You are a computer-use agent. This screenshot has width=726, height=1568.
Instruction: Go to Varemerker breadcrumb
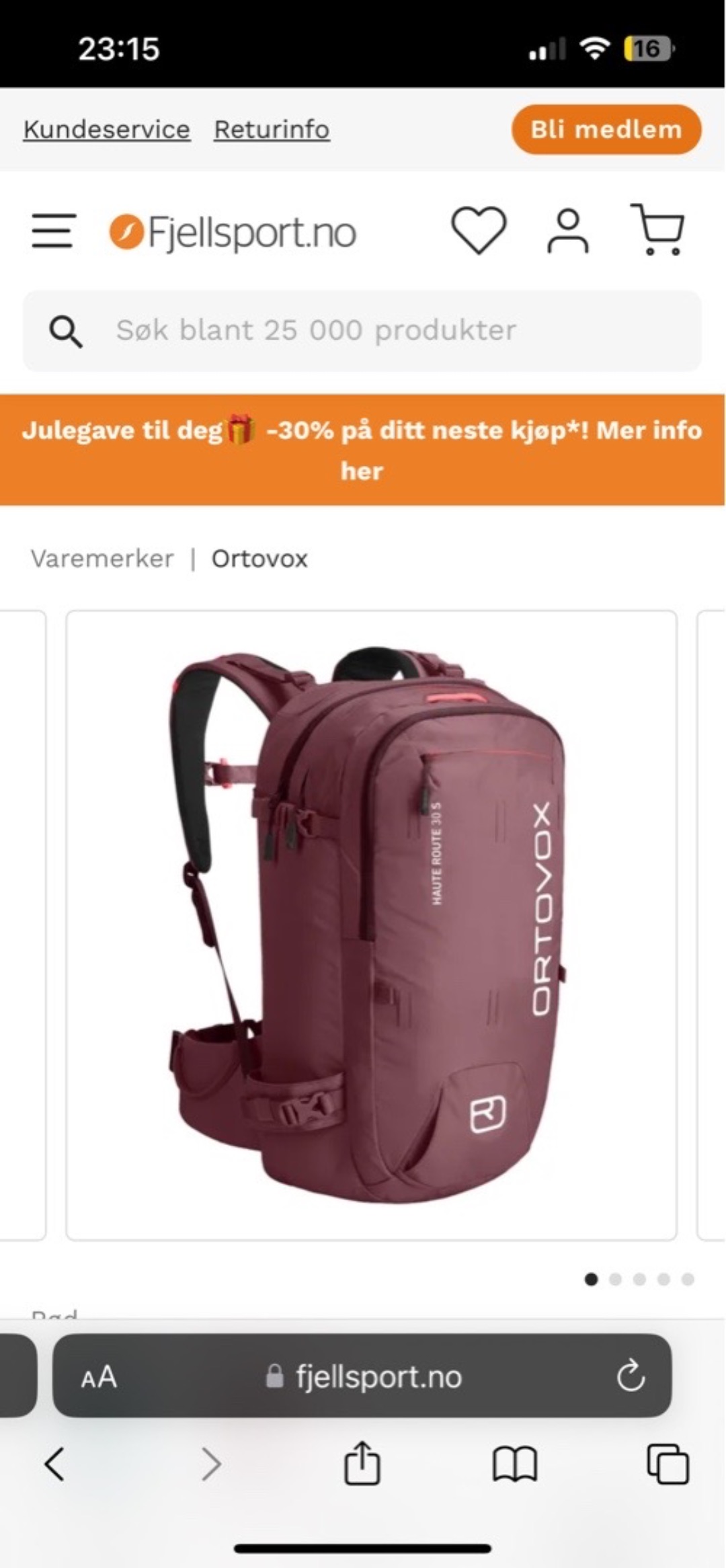pyautogui.click(x=102, y=559)
